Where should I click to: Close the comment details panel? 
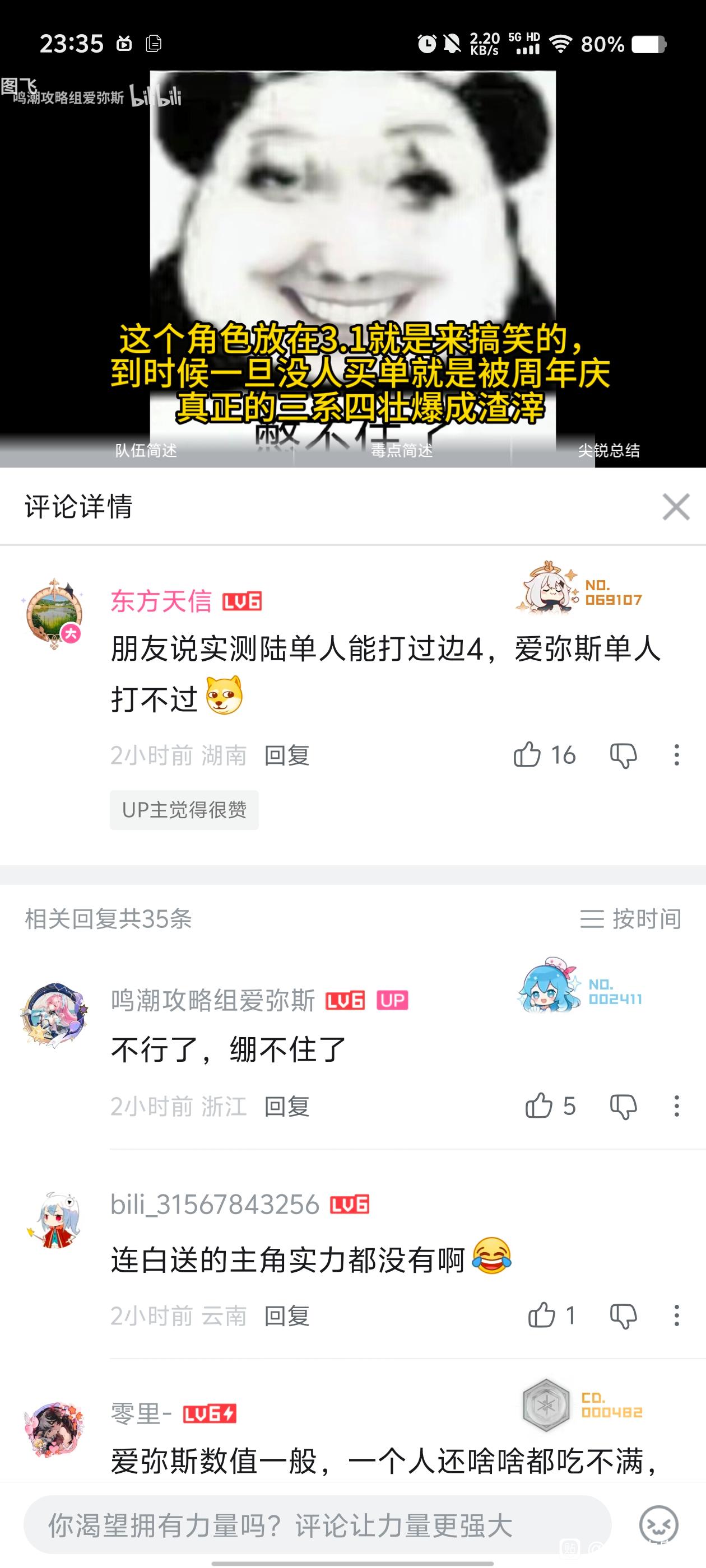(x=676, y=506)
